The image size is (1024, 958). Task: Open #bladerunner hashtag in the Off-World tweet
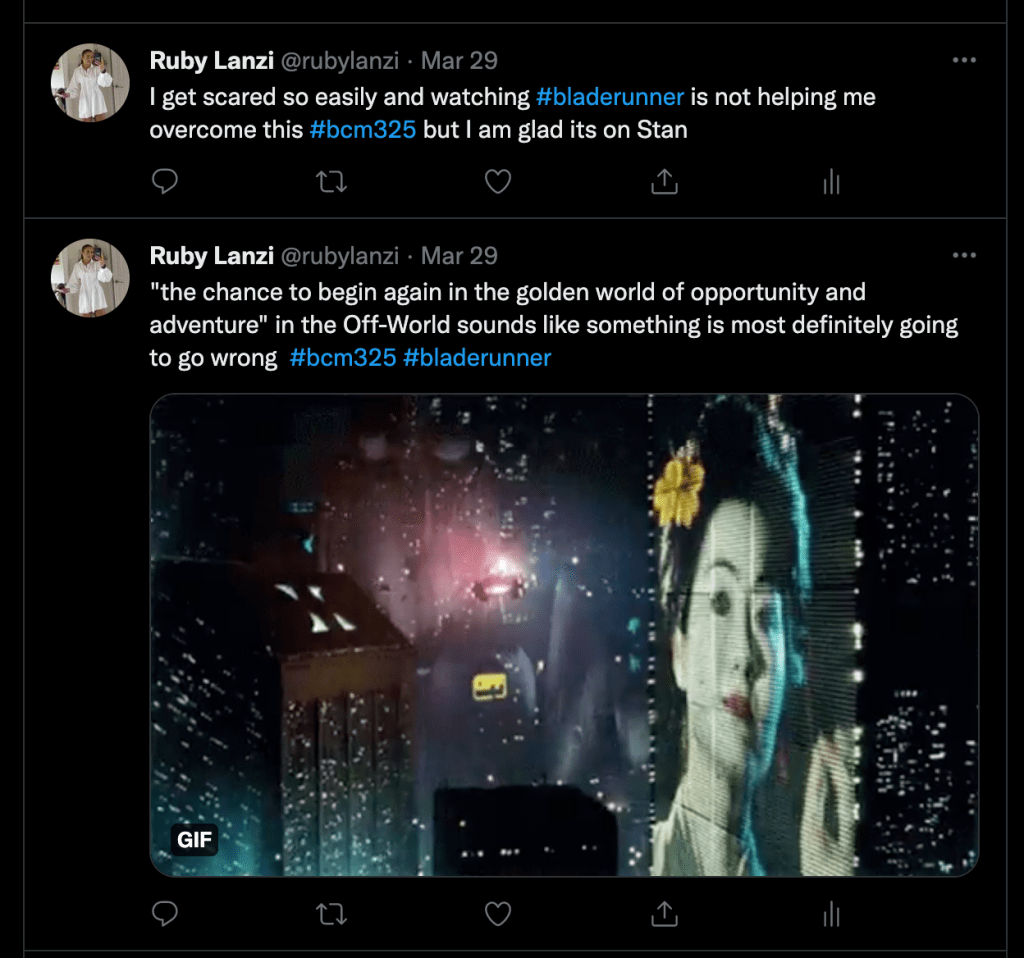pos(477,357)
